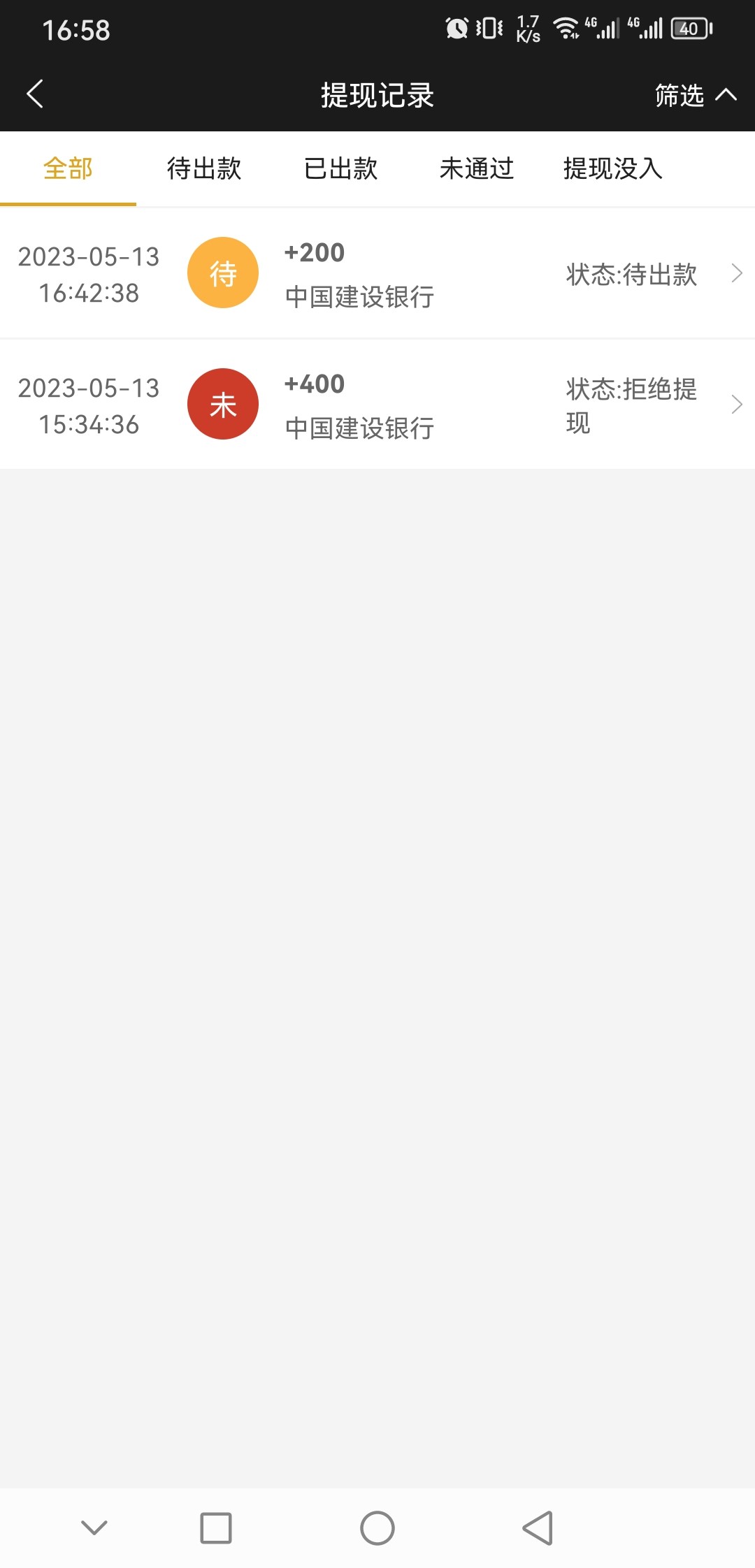Viewport: 755px width, 1568px height.
Task: Show the 未通过 records tab
Action: [x=477, y=169]
